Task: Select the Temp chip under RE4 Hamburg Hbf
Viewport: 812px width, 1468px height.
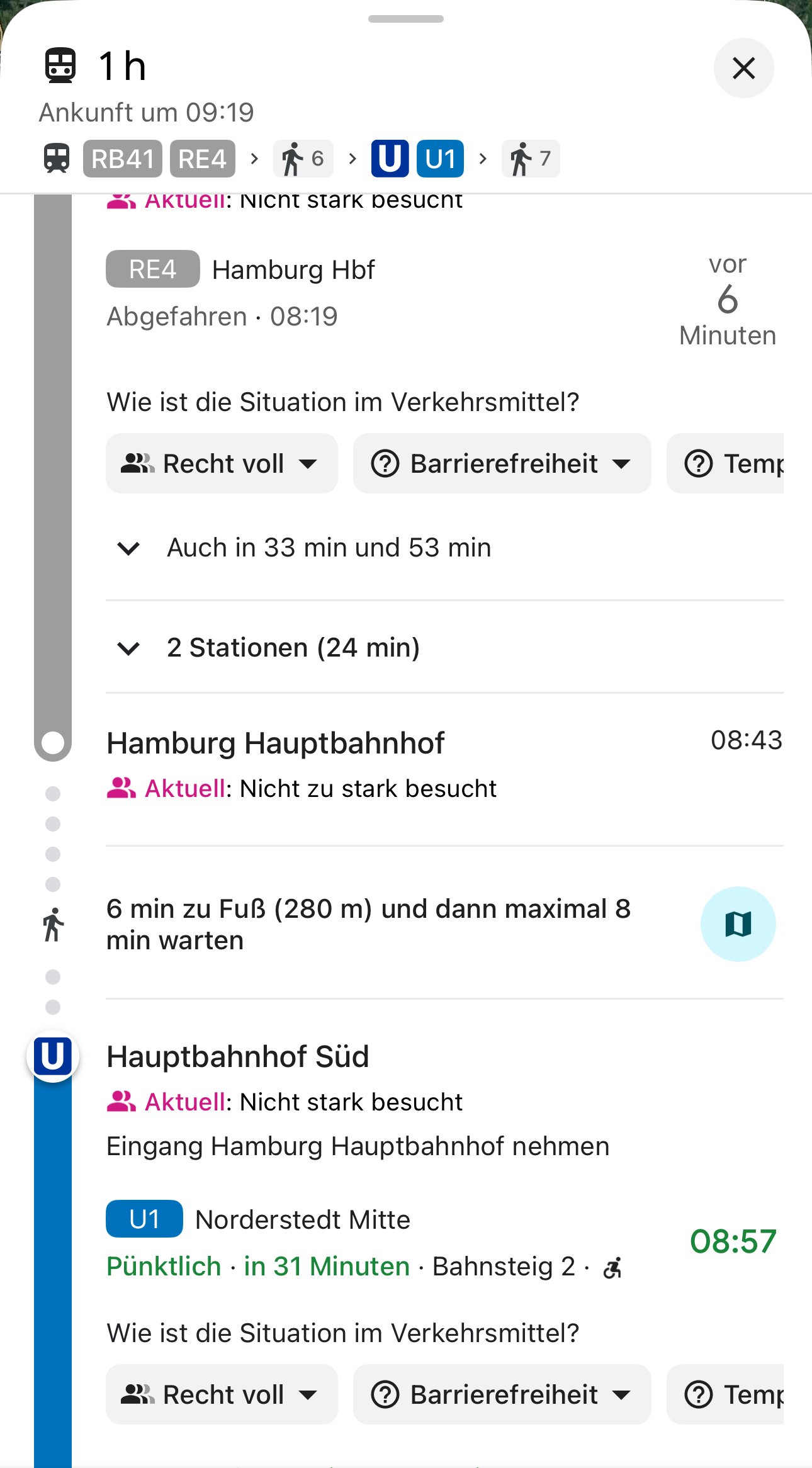Action: [x=730, y=464]
